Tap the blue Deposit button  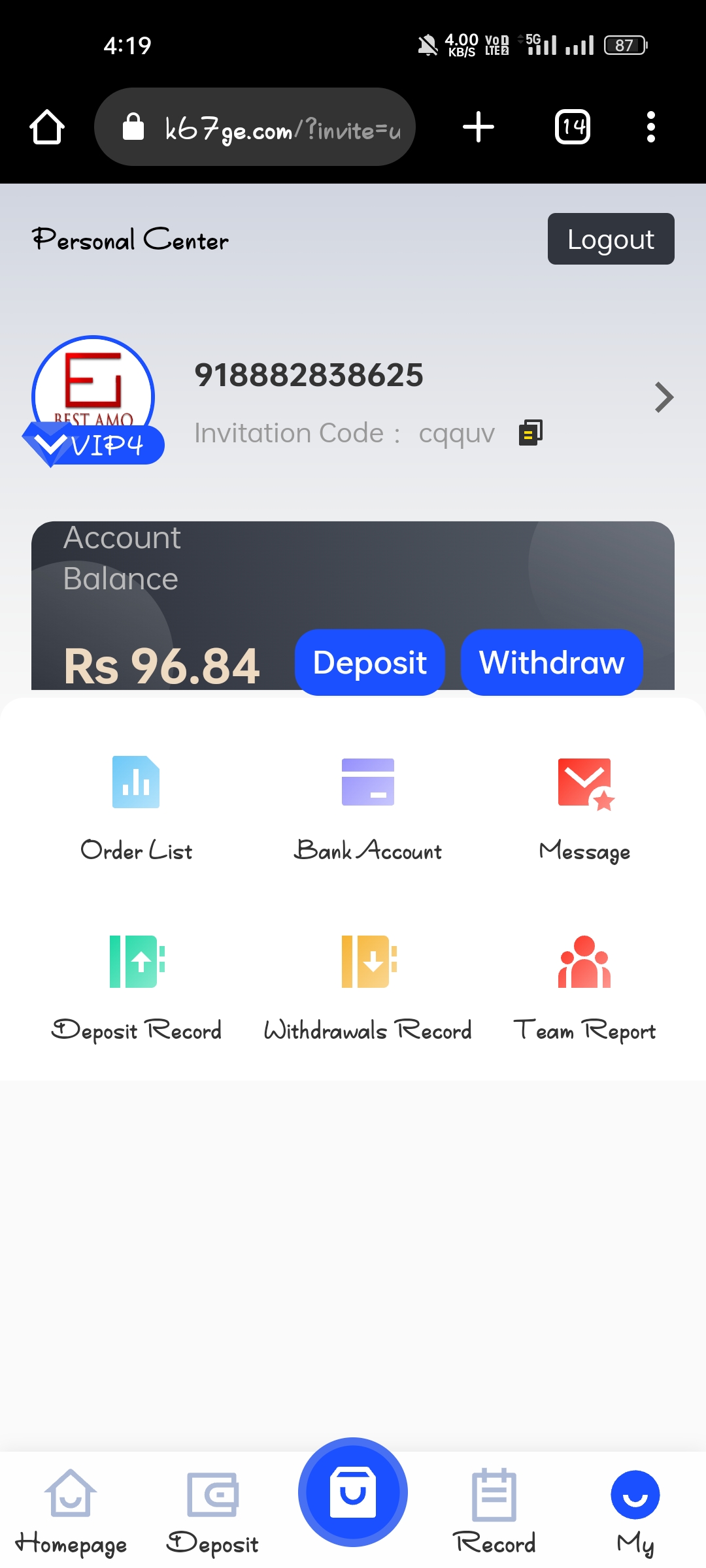point(369,662)
